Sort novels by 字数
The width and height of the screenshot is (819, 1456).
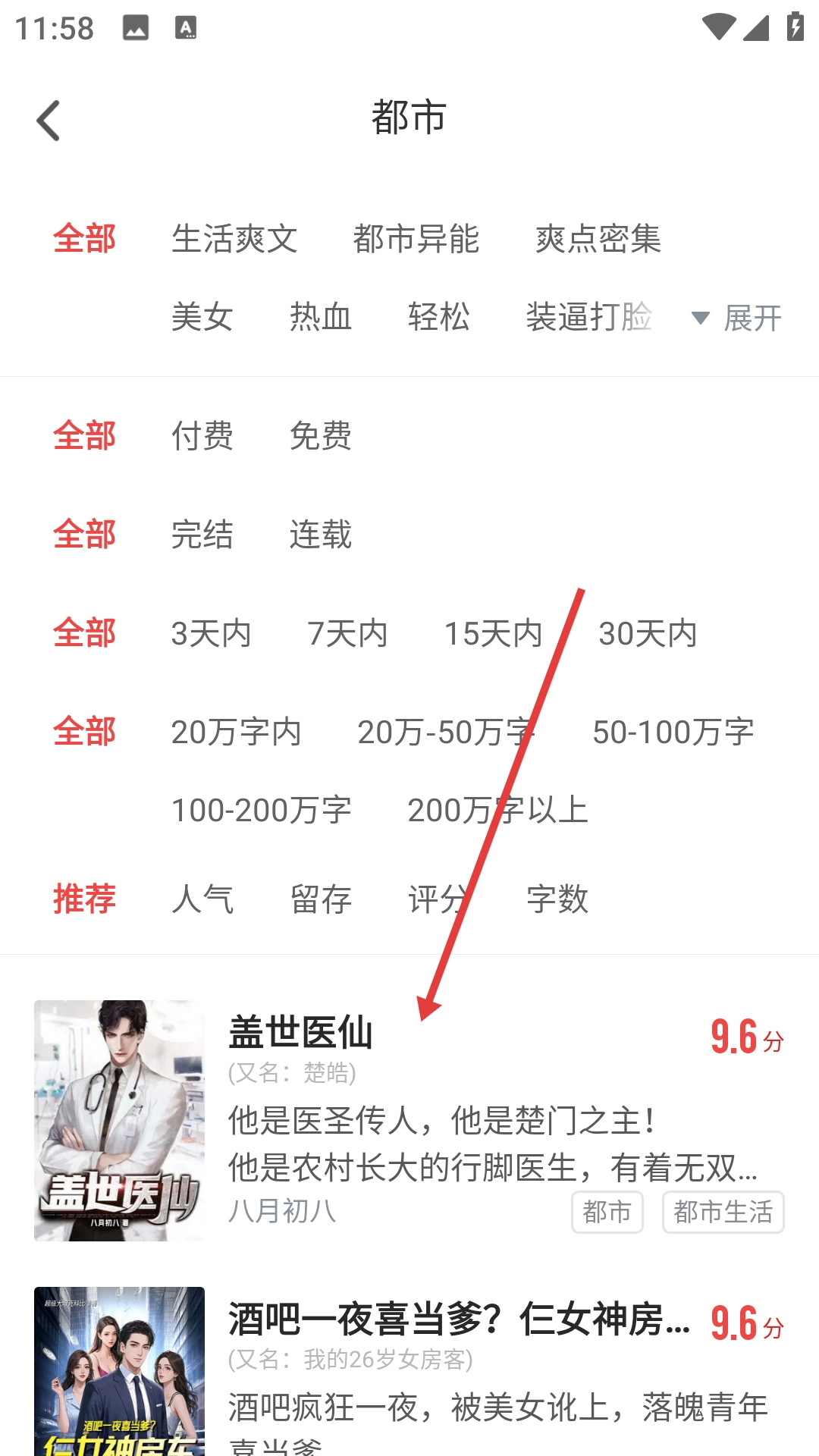pos(557,899)
